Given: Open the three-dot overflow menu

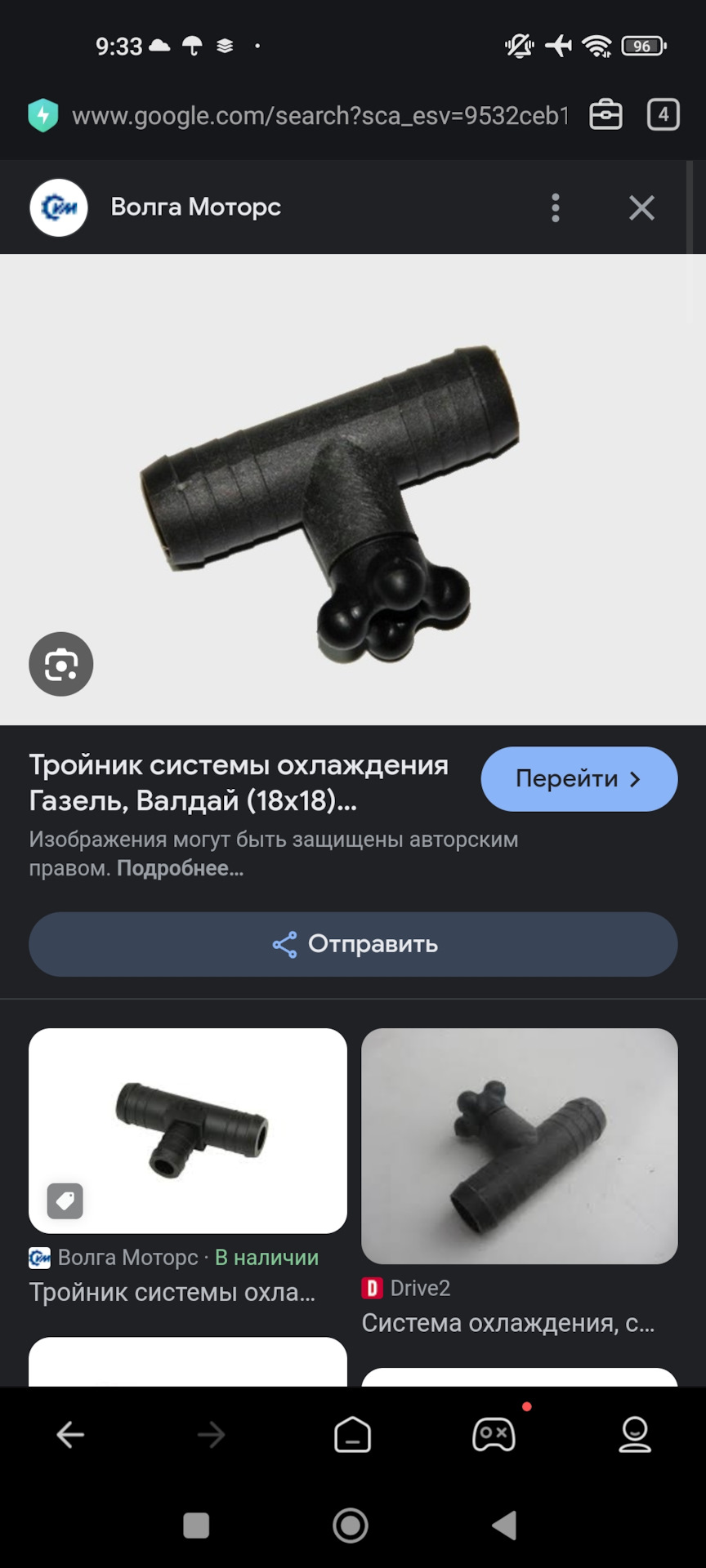Looking at the screenshot, I should (x=556, y=207).
